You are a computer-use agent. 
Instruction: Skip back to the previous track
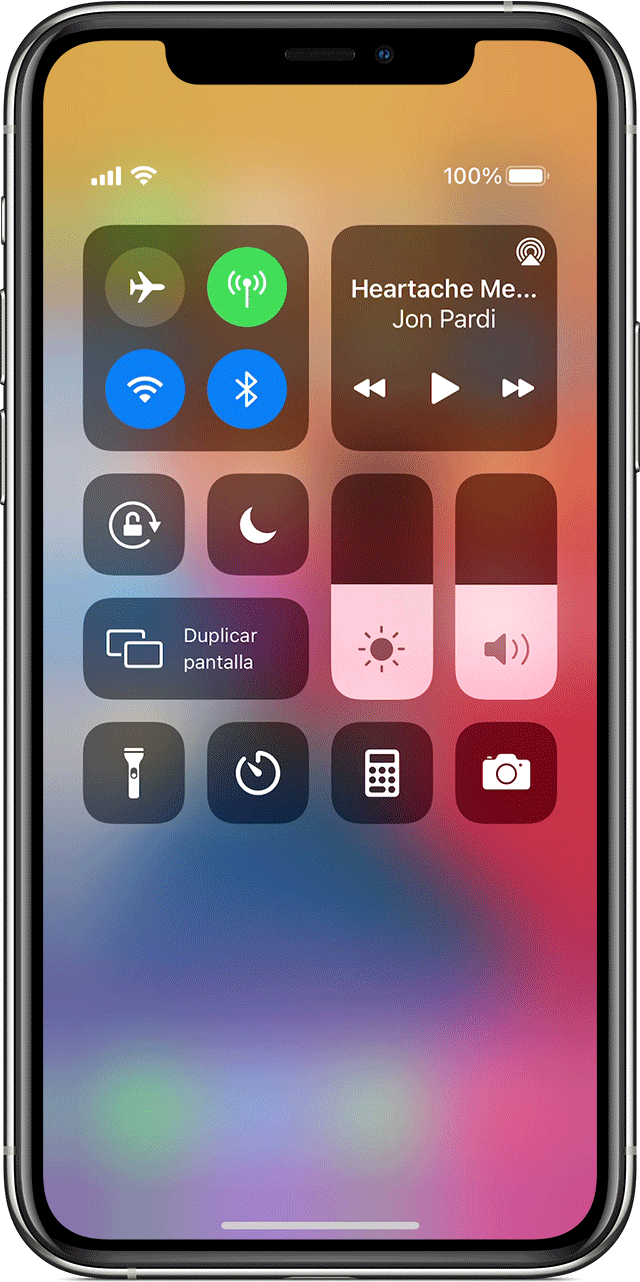[x=370, y=388]
